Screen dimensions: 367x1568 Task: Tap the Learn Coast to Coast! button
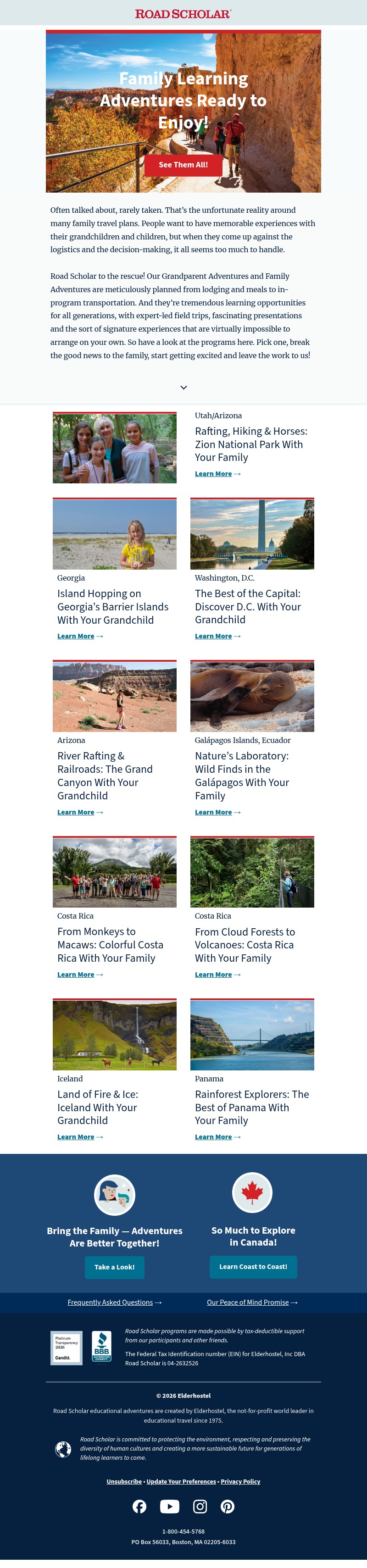pyautogui.click(x=253, y=1266)
